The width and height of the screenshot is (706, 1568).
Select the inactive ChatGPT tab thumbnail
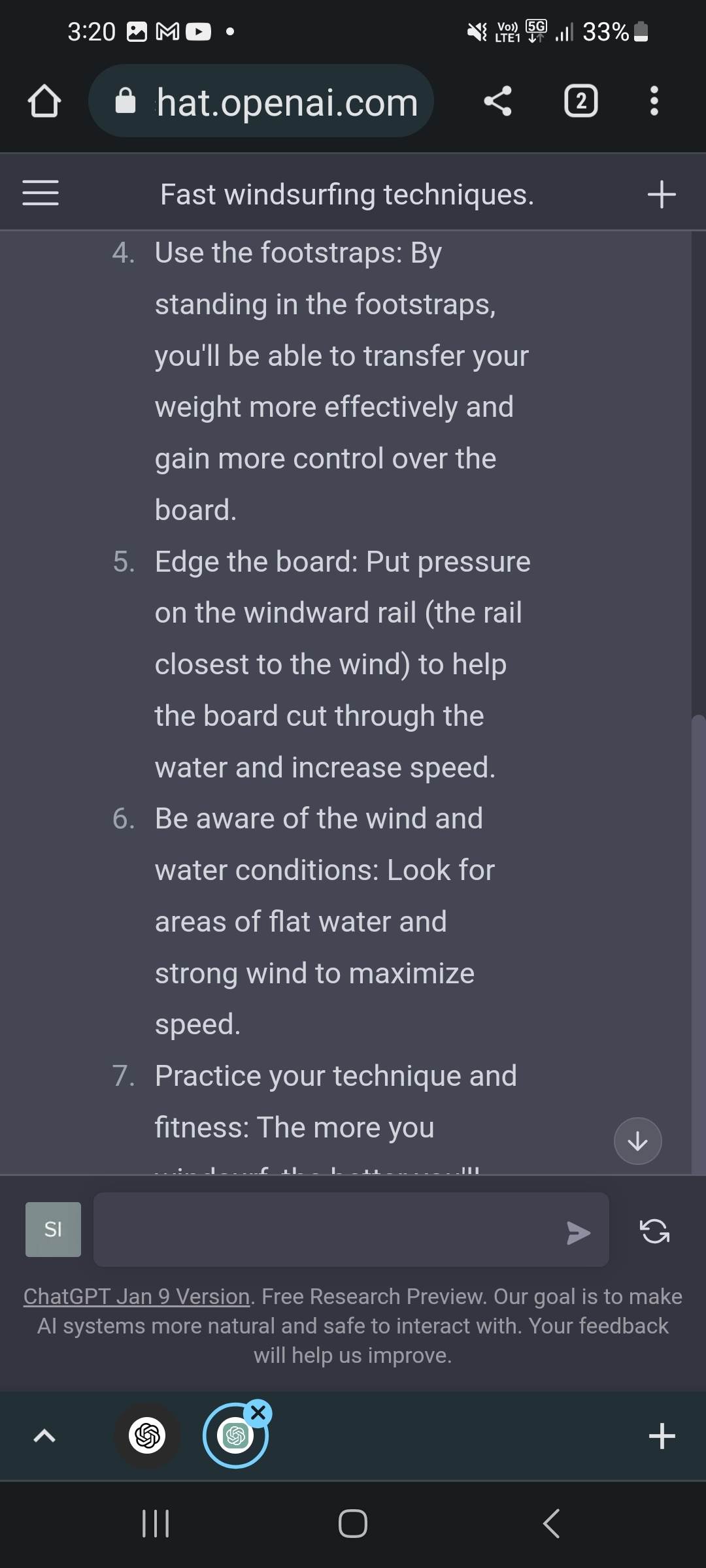147,1437
